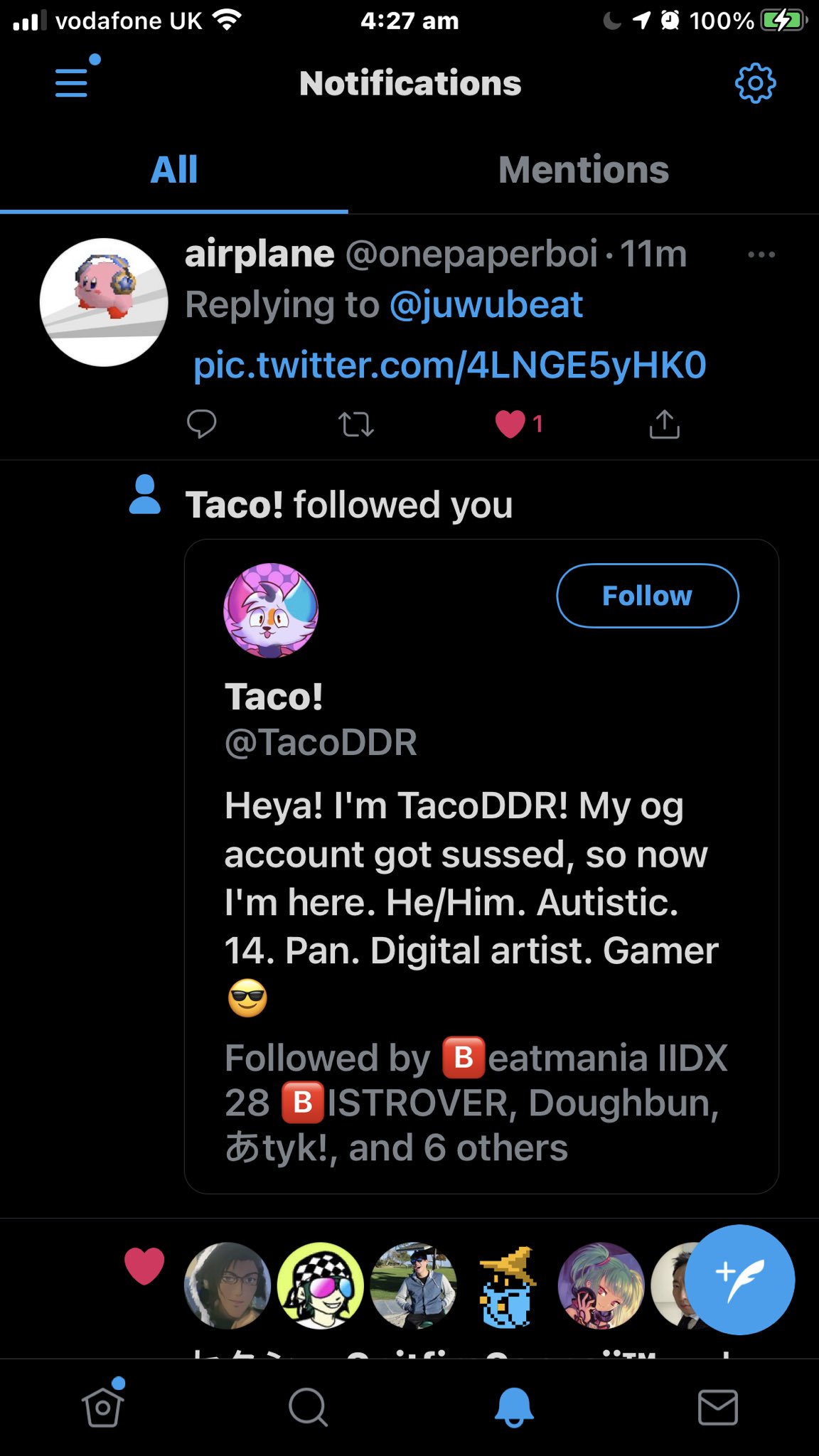Screen dimensions: 819x1456
Task: Switch to the Mentions tab
Action: tap(583, 170)
